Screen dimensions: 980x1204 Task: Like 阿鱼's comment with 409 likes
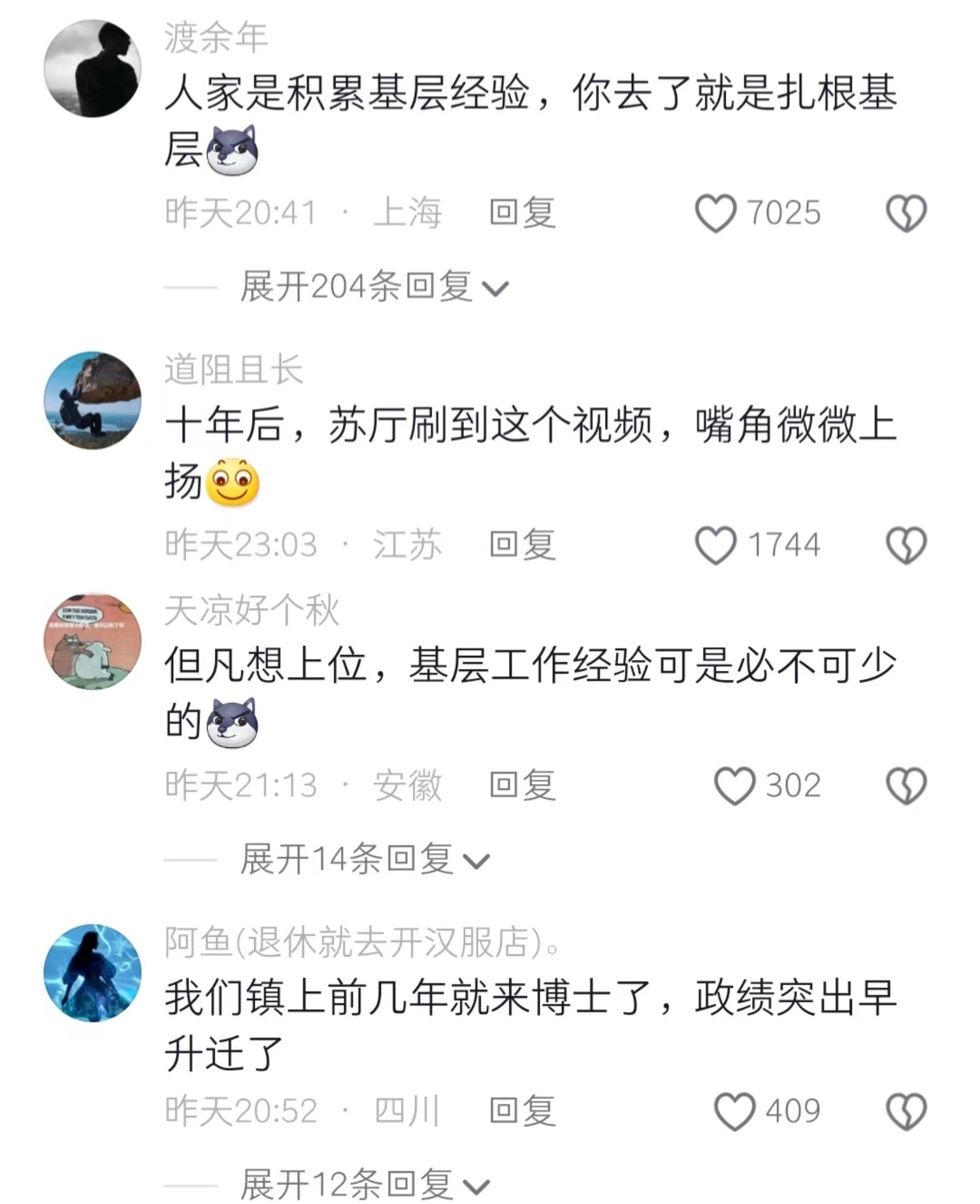pos(734,1111)
